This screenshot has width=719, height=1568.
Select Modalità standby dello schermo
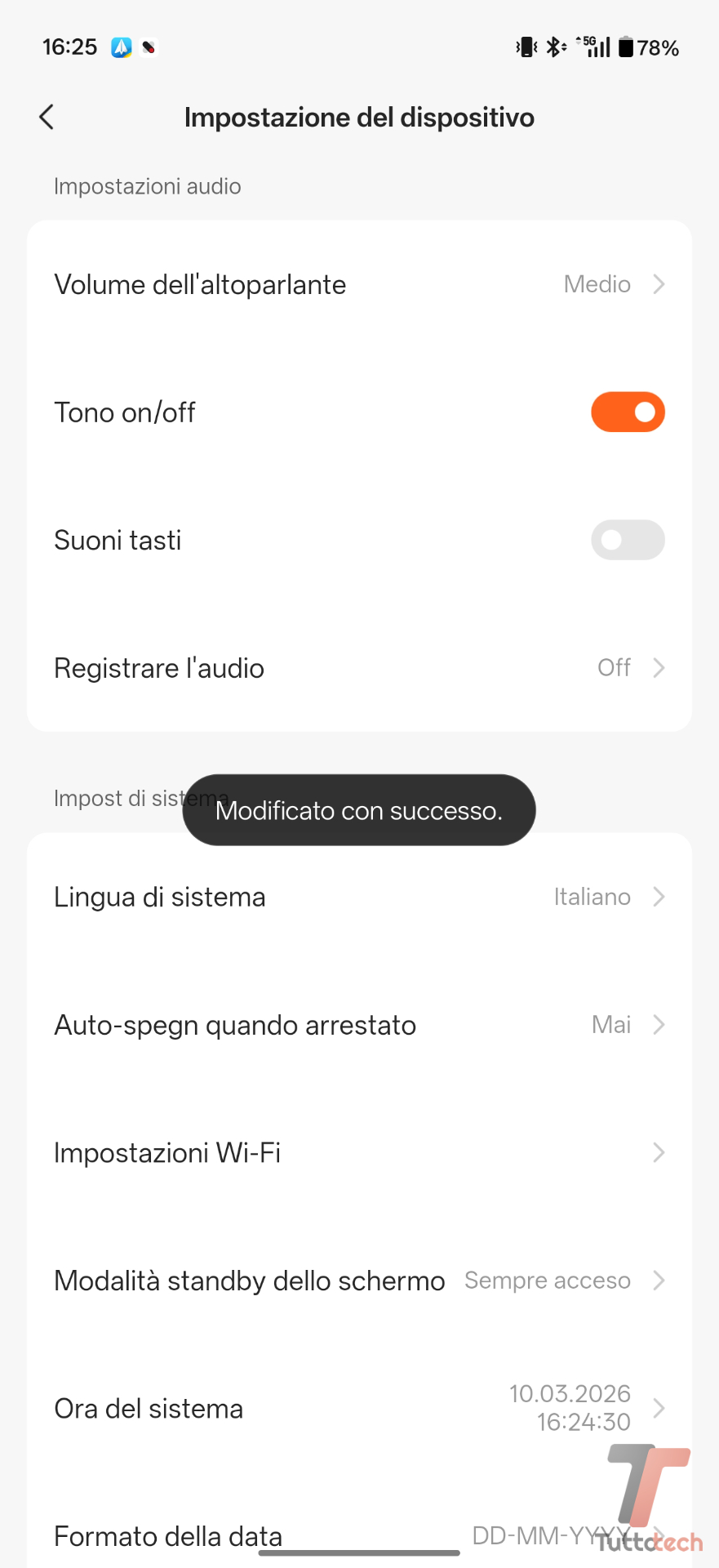[359, 1281]
